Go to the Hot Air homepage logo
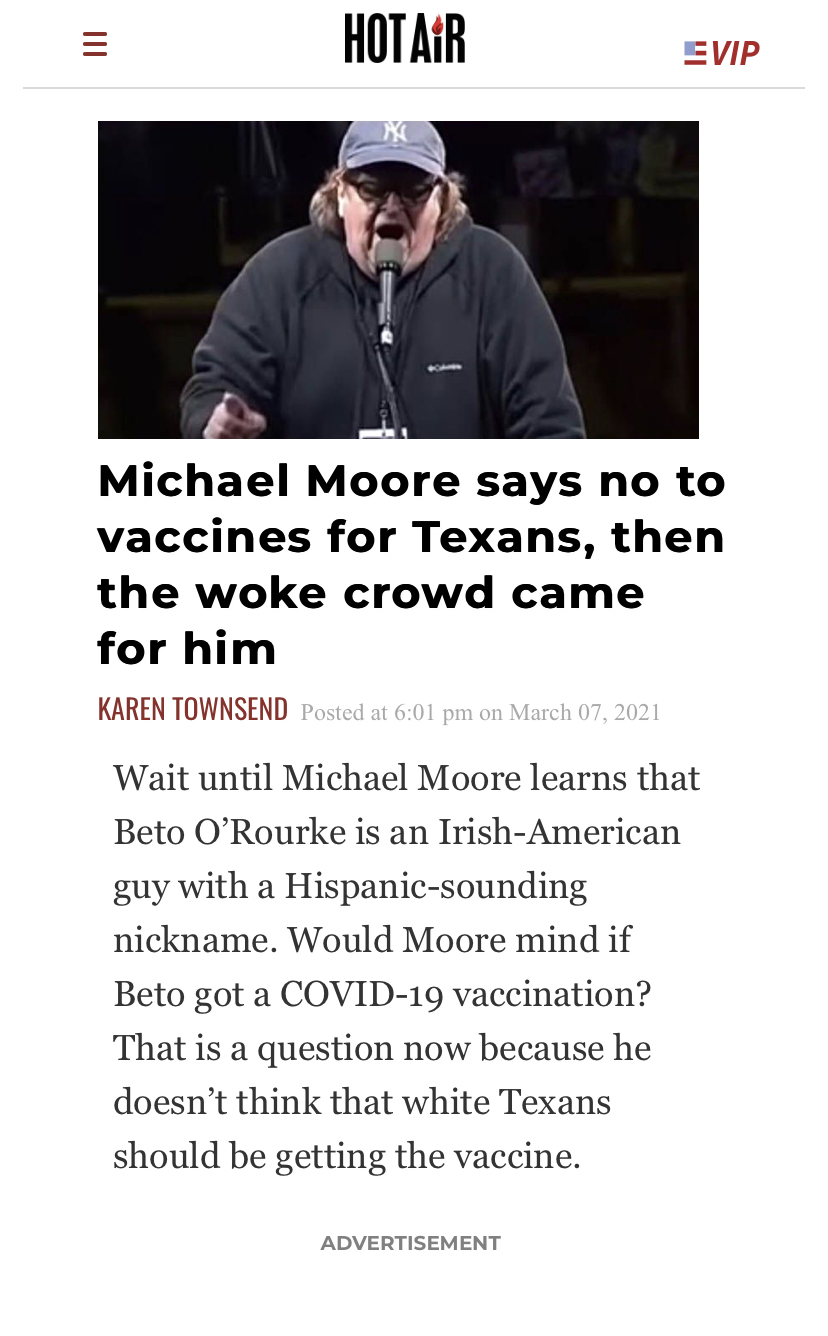The height and width of the screenshot is (1336, 828). (405, 39)
